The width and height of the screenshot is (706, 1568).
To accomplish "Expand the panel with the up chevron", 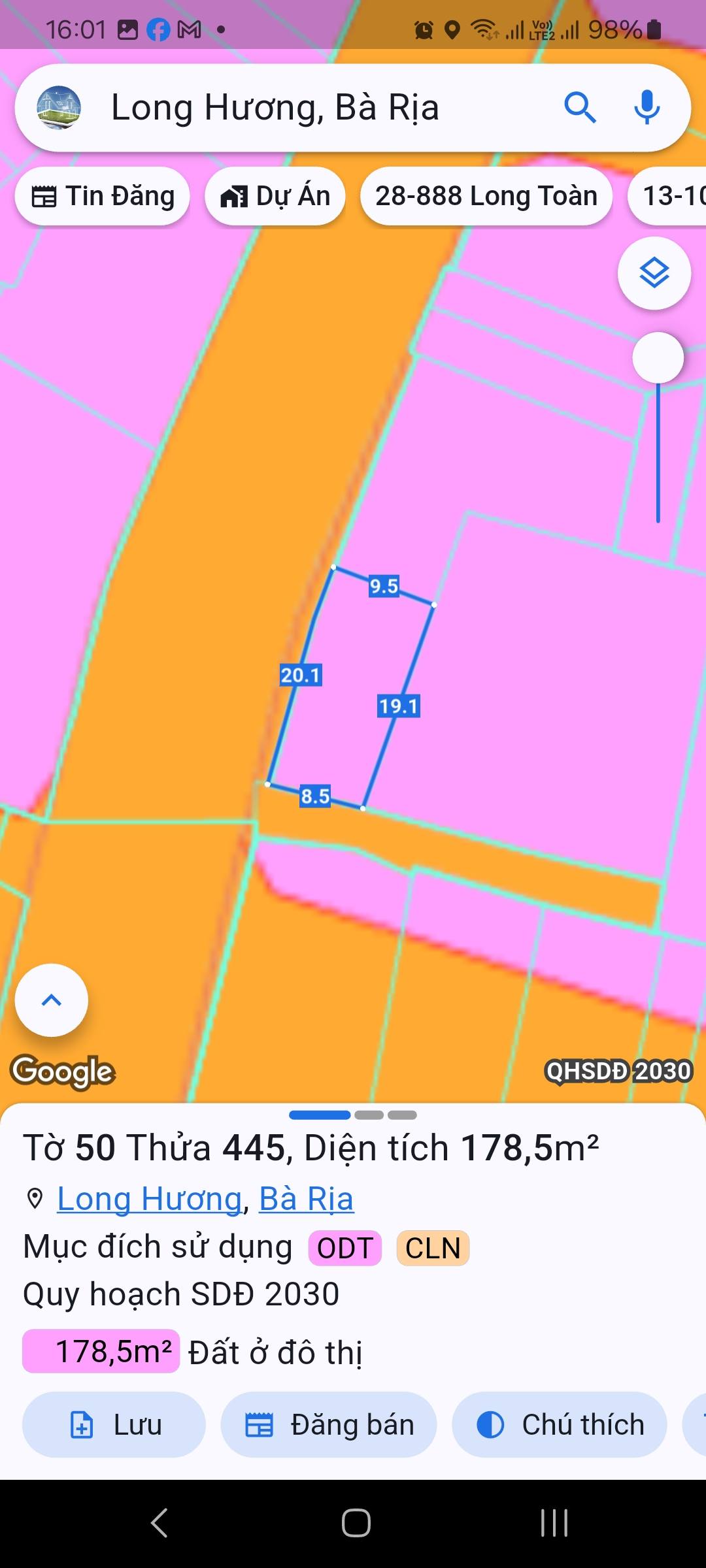I will (52, 1000).
